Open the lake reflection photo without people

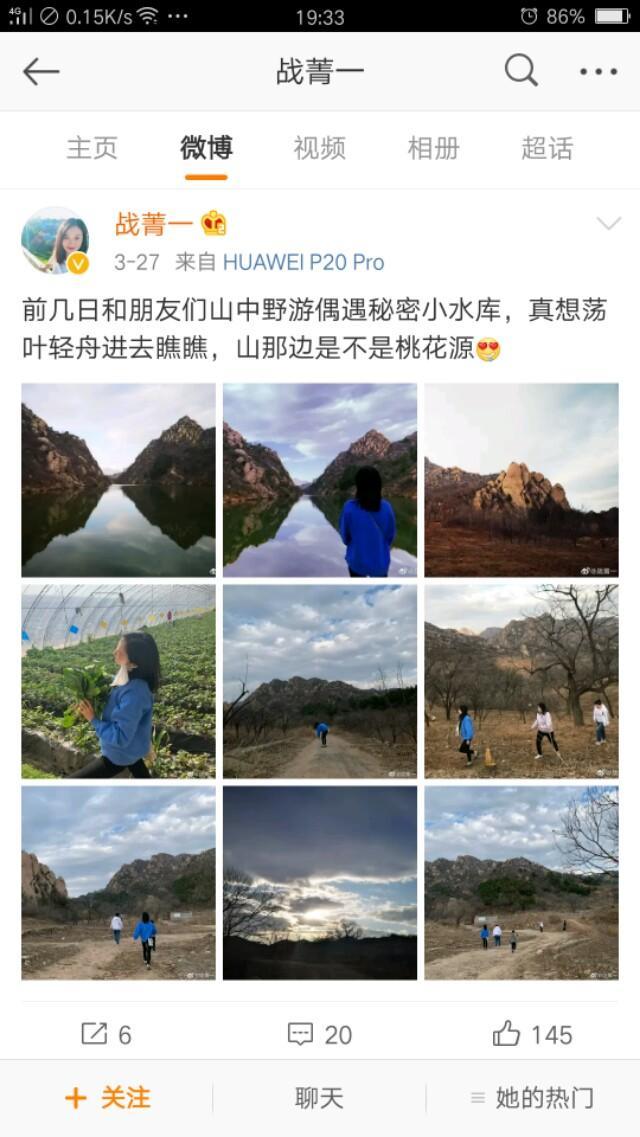pyautogui.click(x=118, y=479)
